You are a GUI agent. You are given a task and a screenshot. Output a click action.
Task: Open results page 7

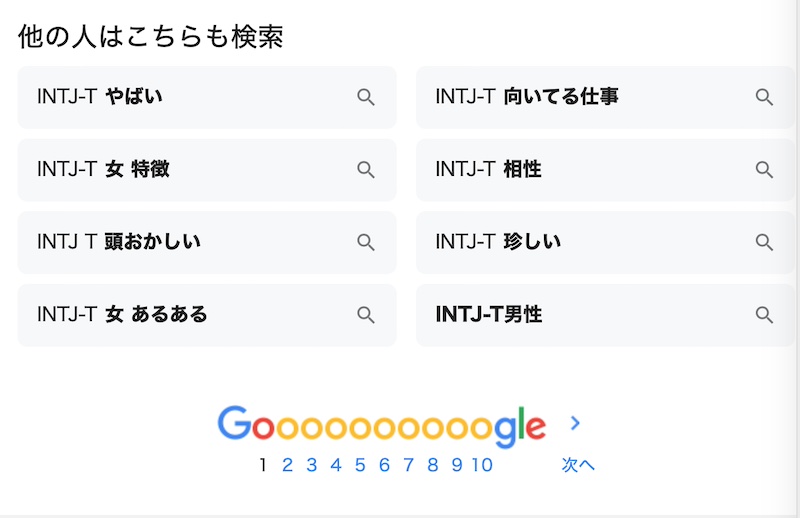click(408, 464)
